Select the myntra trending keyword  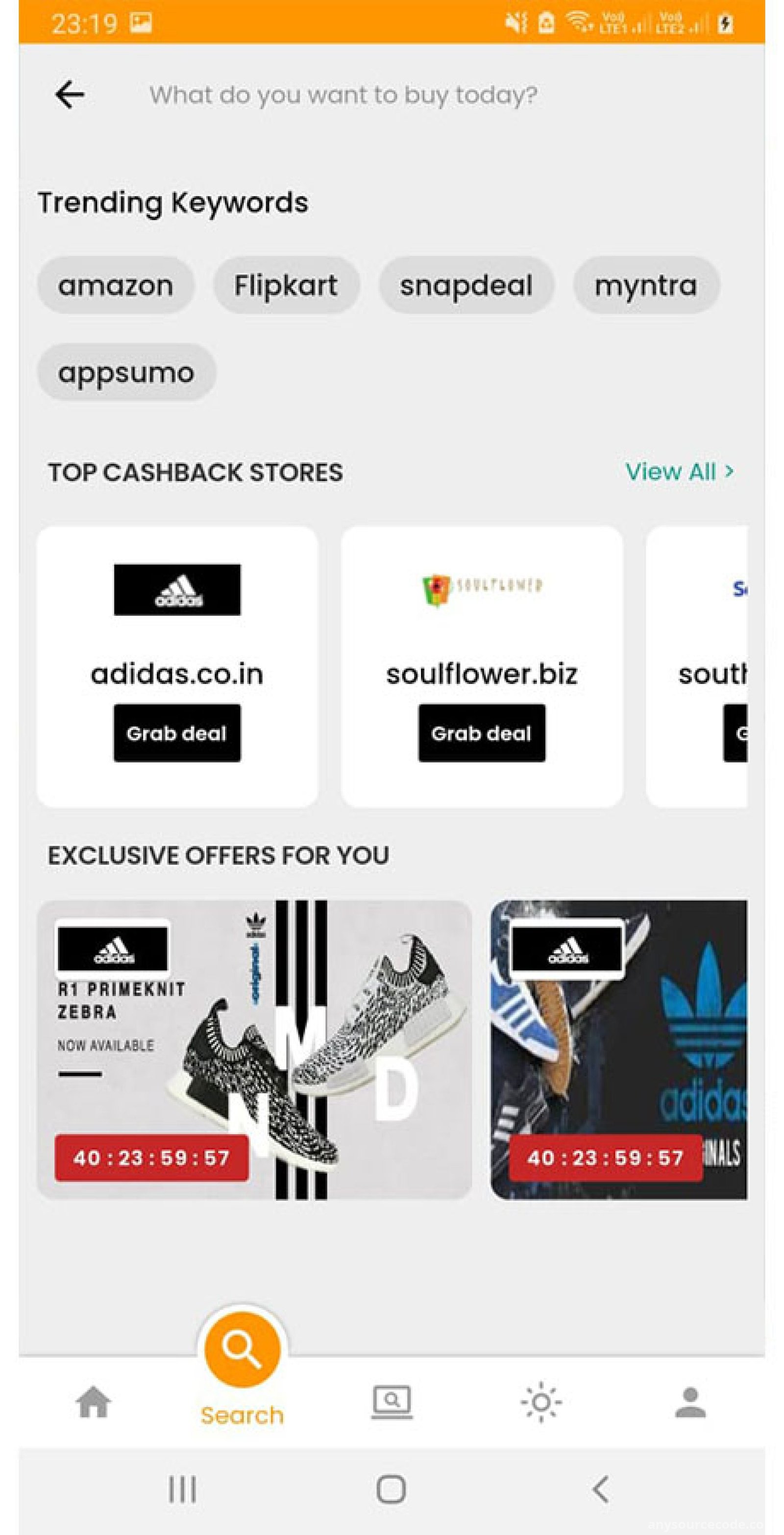[x=646, y=285]
